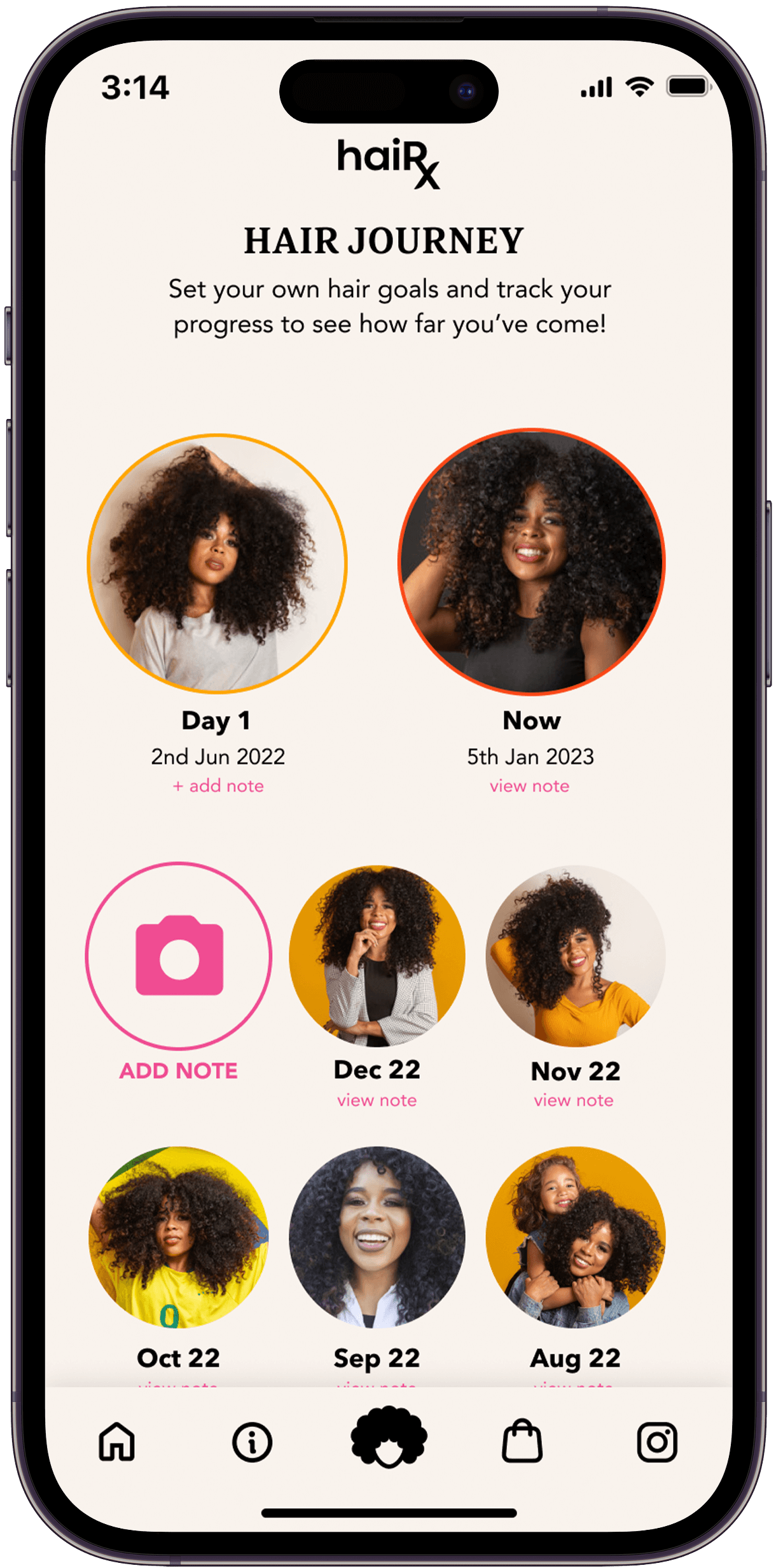This screenshot has width=783, height=1568.
Task: Open the Sep 22 photo
Action: tap(377, 1237)
